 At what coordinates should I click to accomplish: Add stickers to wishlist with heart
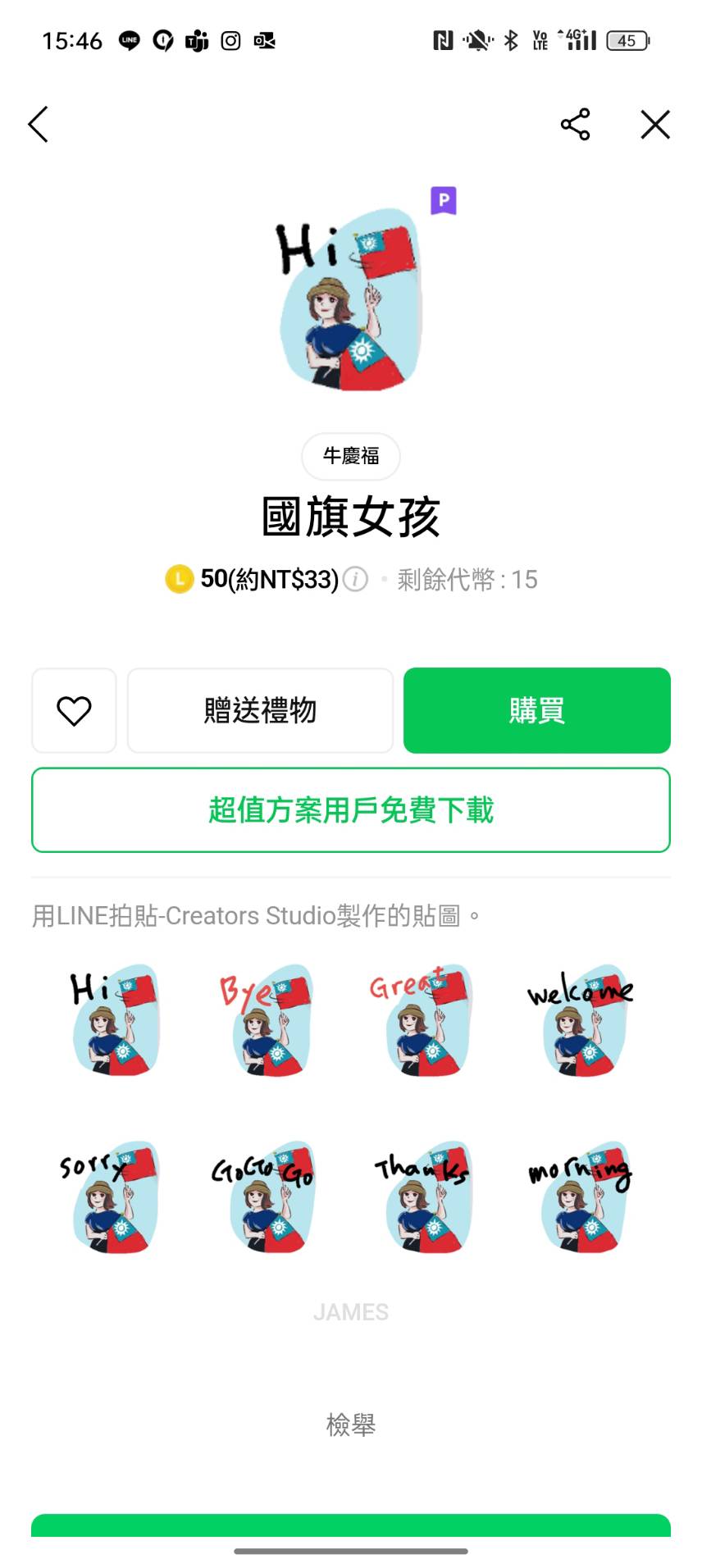[x=74, y=710]
